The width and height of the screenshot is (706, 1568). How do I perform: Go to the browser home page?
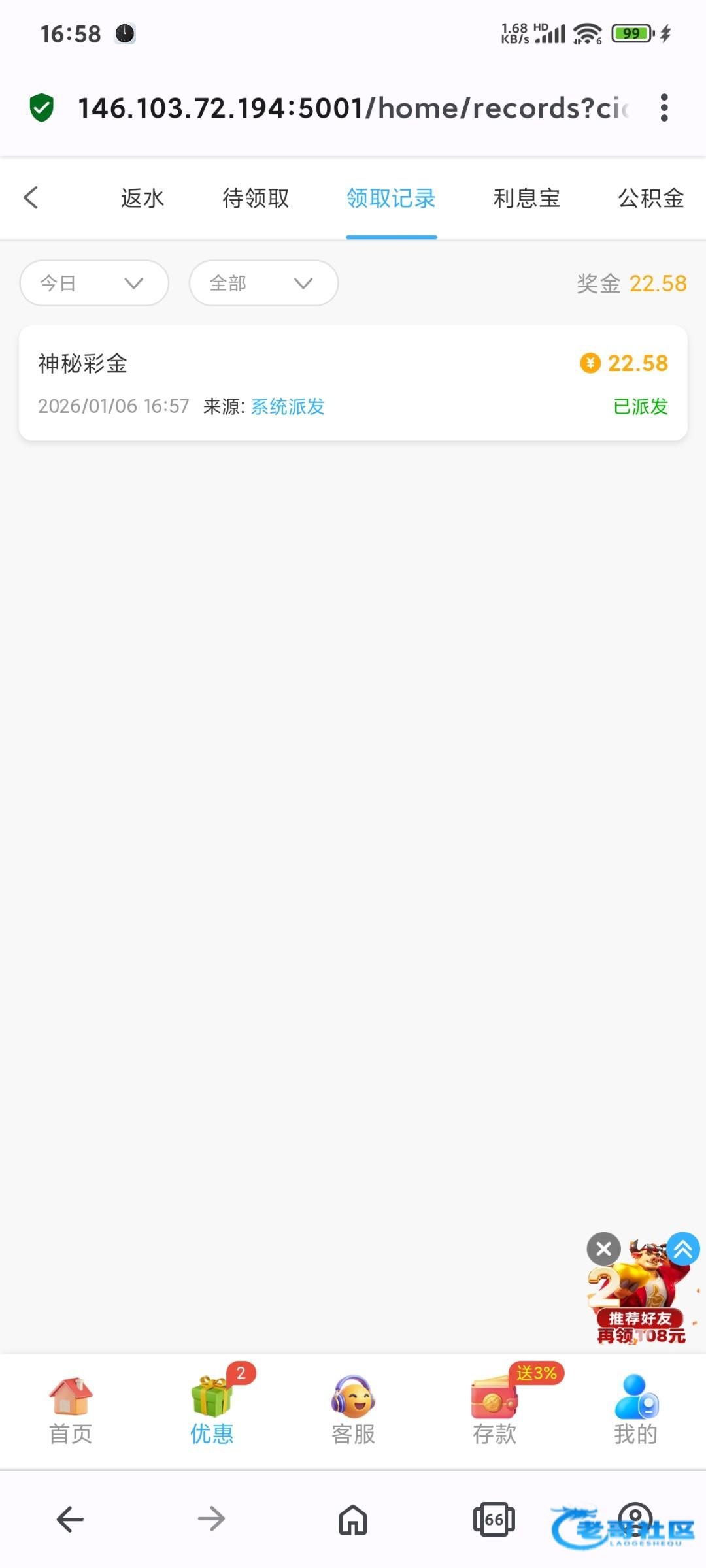[353, 1520]
